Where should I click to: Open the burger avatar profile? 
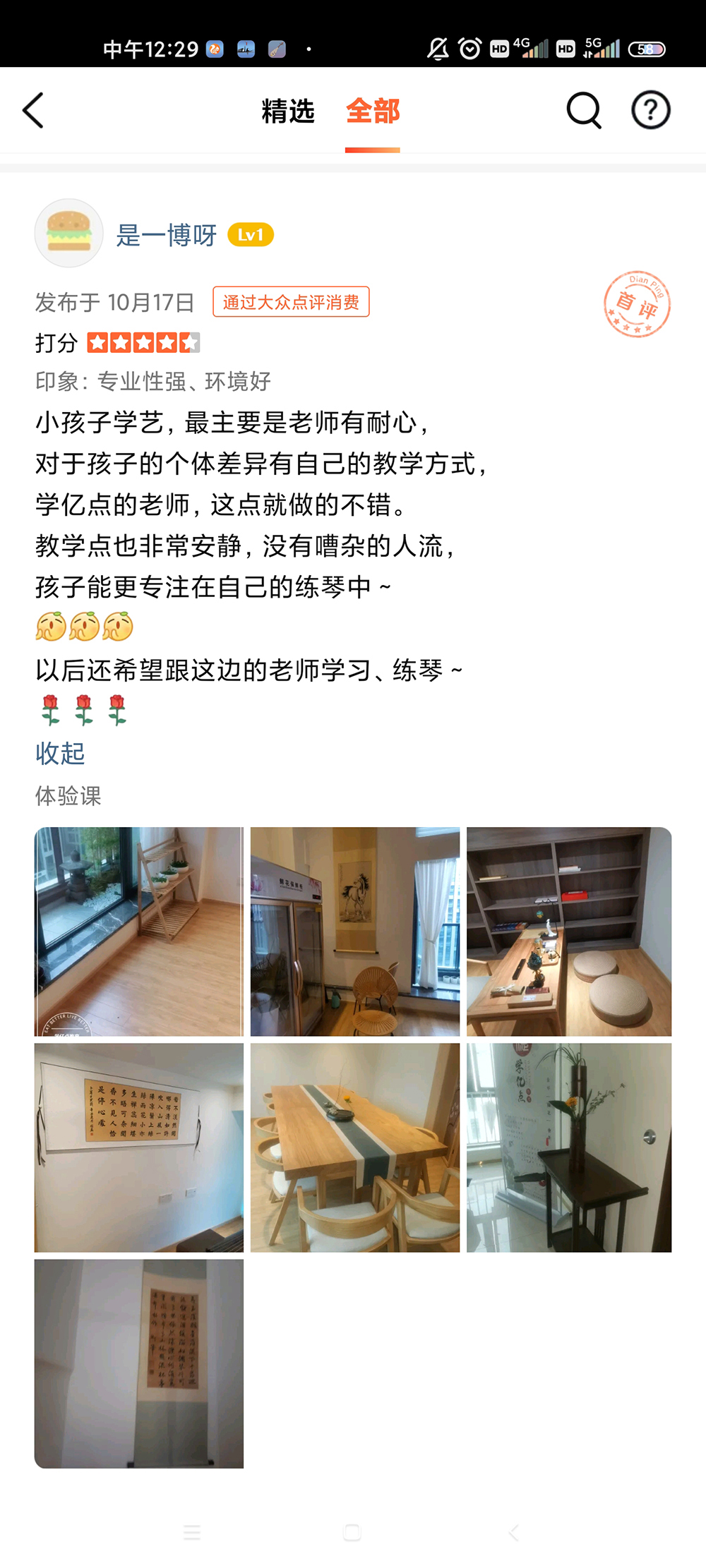point(69,234)
